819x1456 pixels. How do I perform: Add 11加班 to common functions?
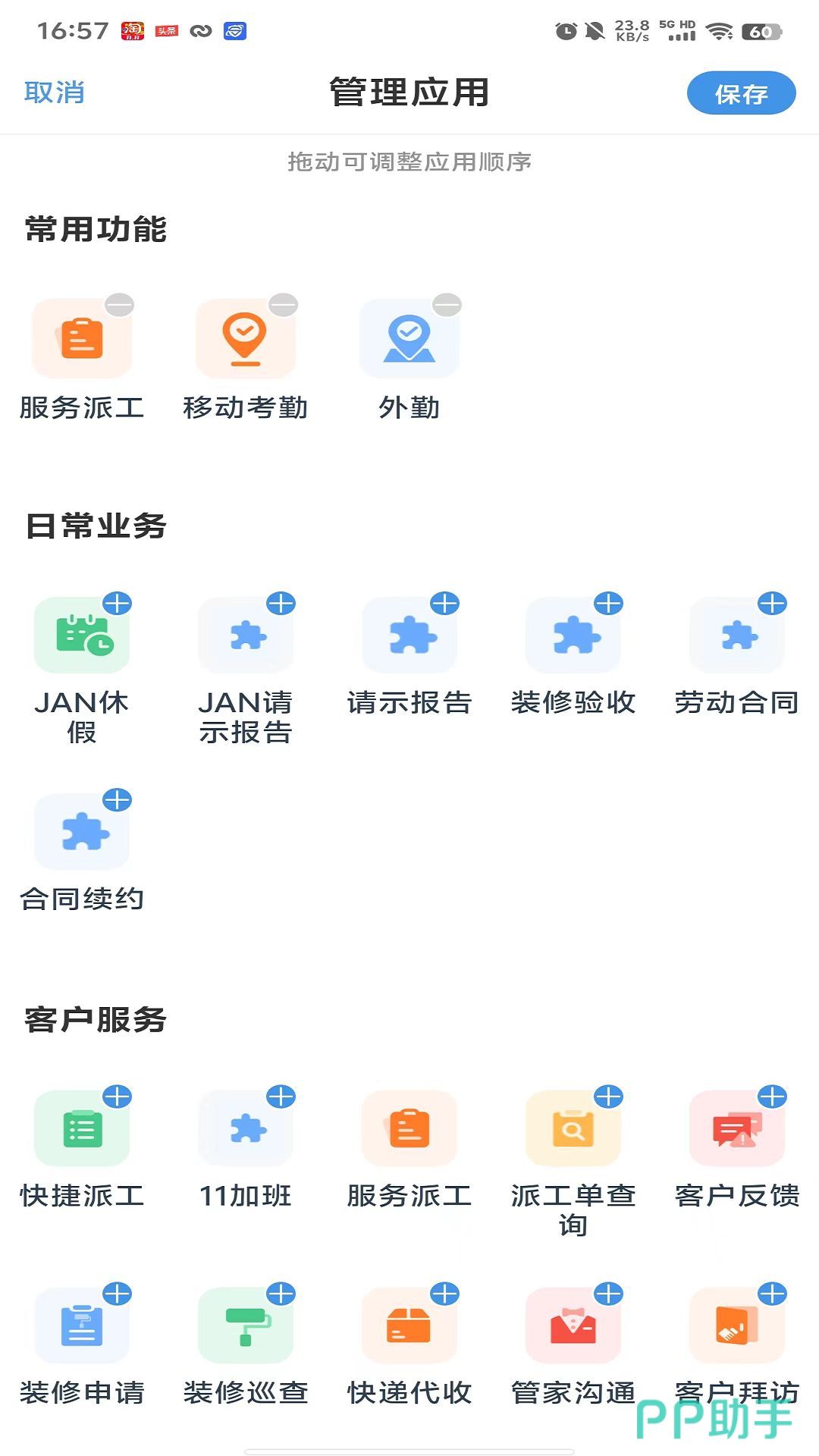(x=281, y=1097)
